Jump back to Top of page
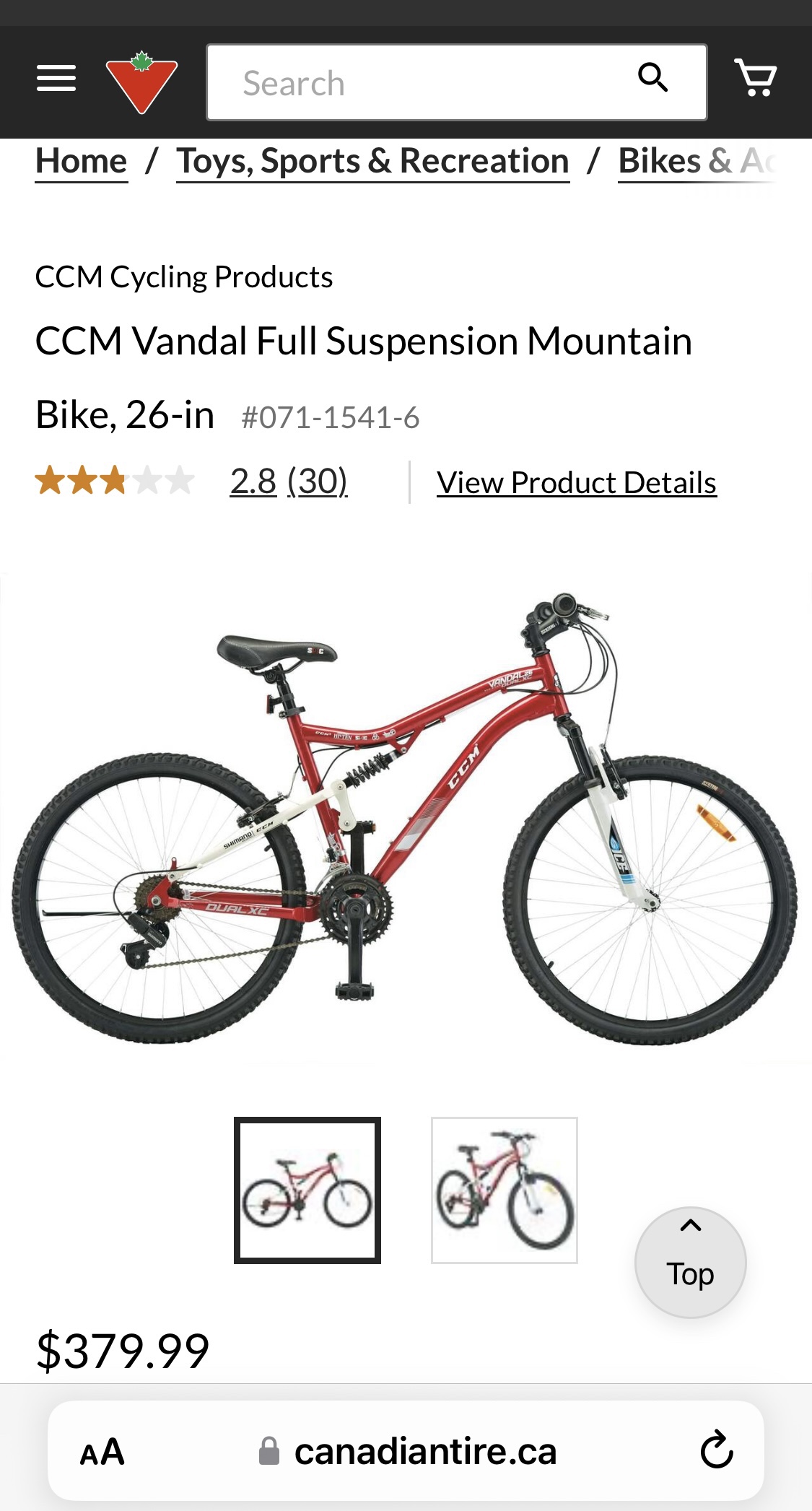 [690, 1262]
